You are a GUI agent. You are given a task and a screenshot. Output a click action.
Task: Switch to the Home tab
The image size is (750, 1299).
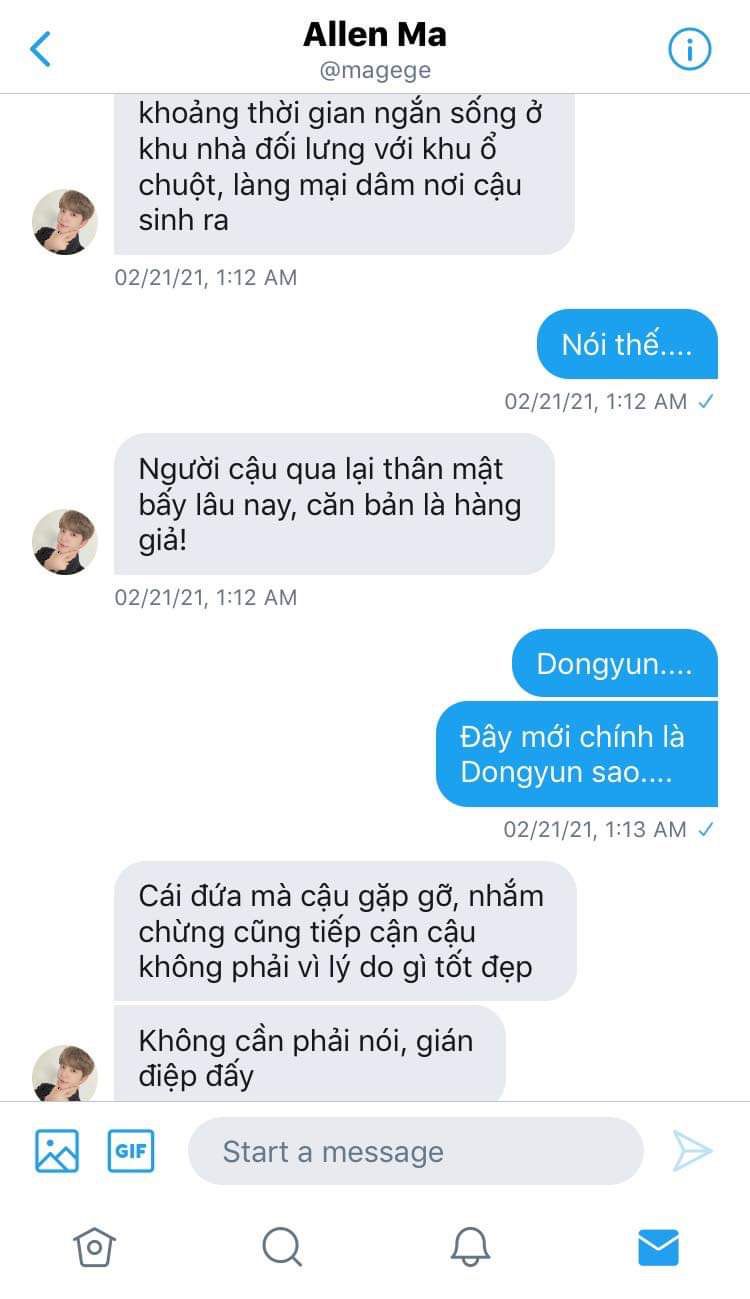[94, 1247]
